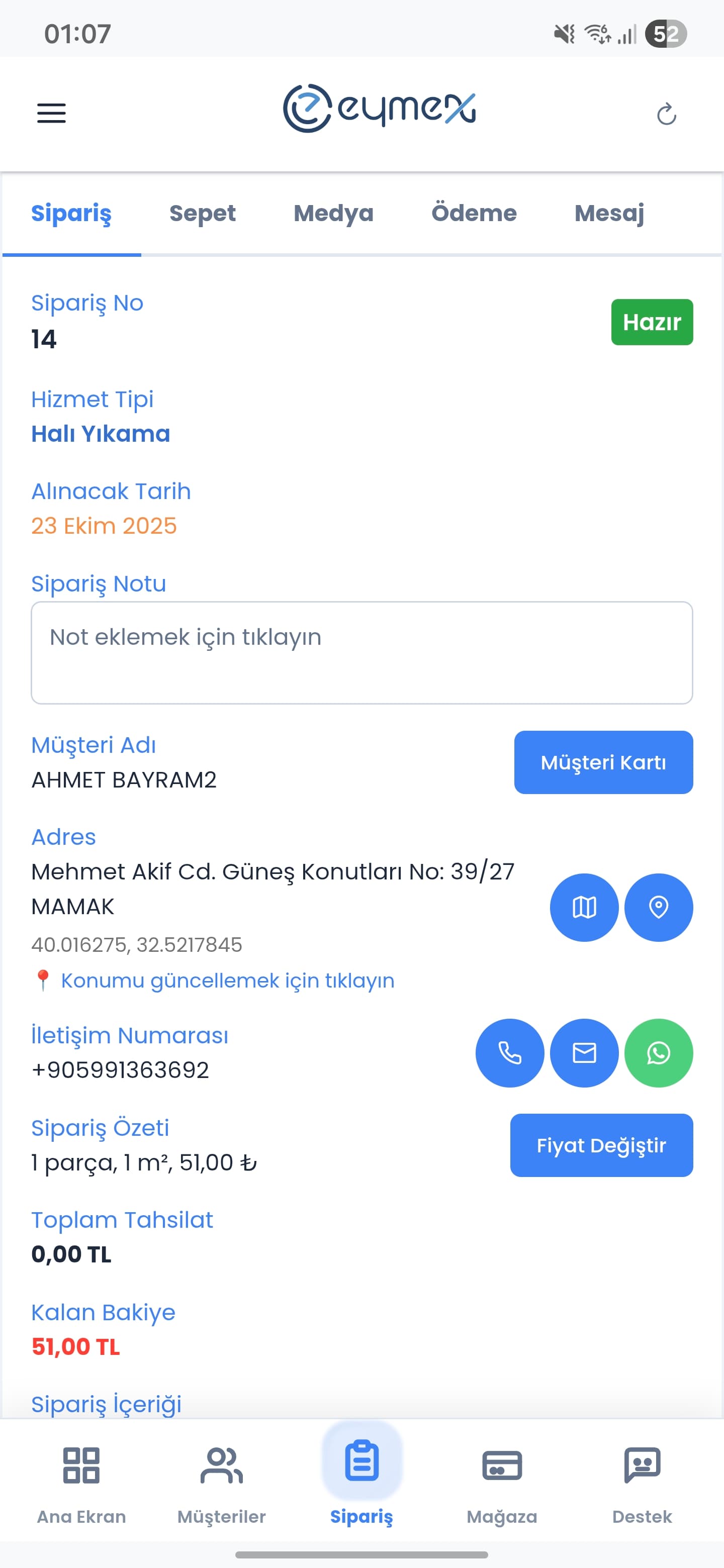Screen dimensions: 724x1568
Task: Refresh the page using the reload icon
Action: coord(667,114)
